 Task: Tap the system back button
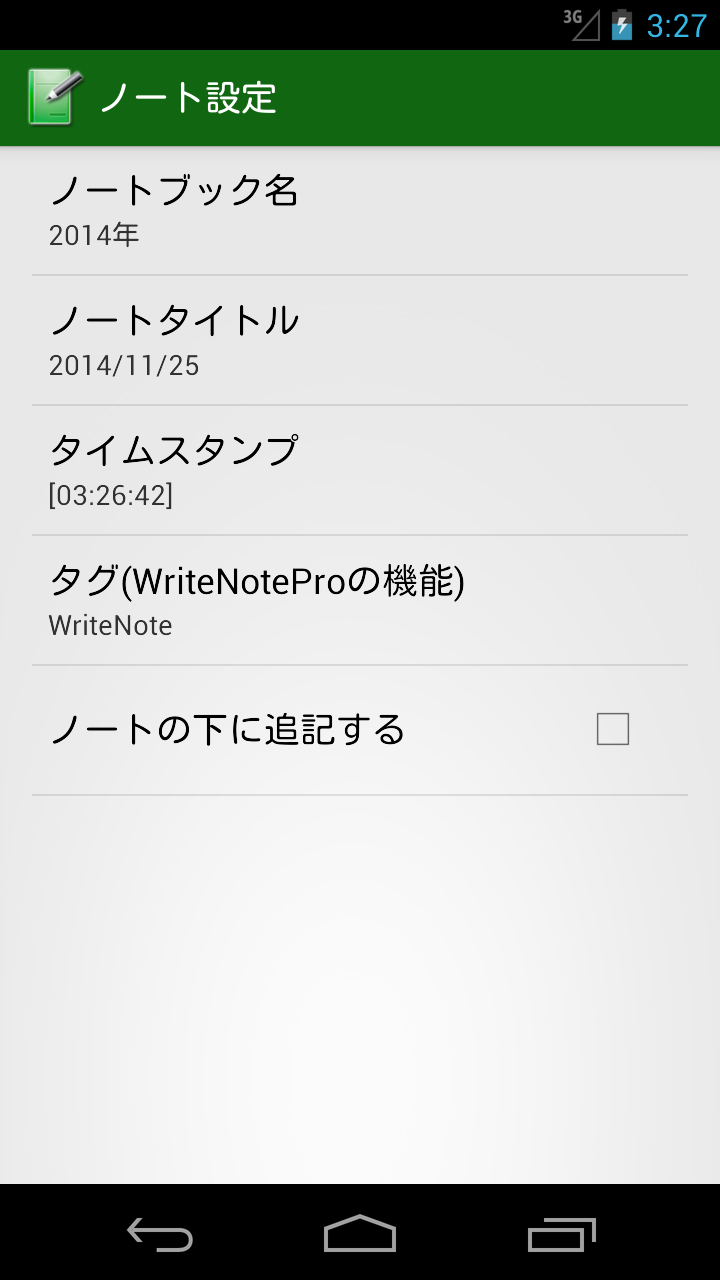(x=160, y=1234)
